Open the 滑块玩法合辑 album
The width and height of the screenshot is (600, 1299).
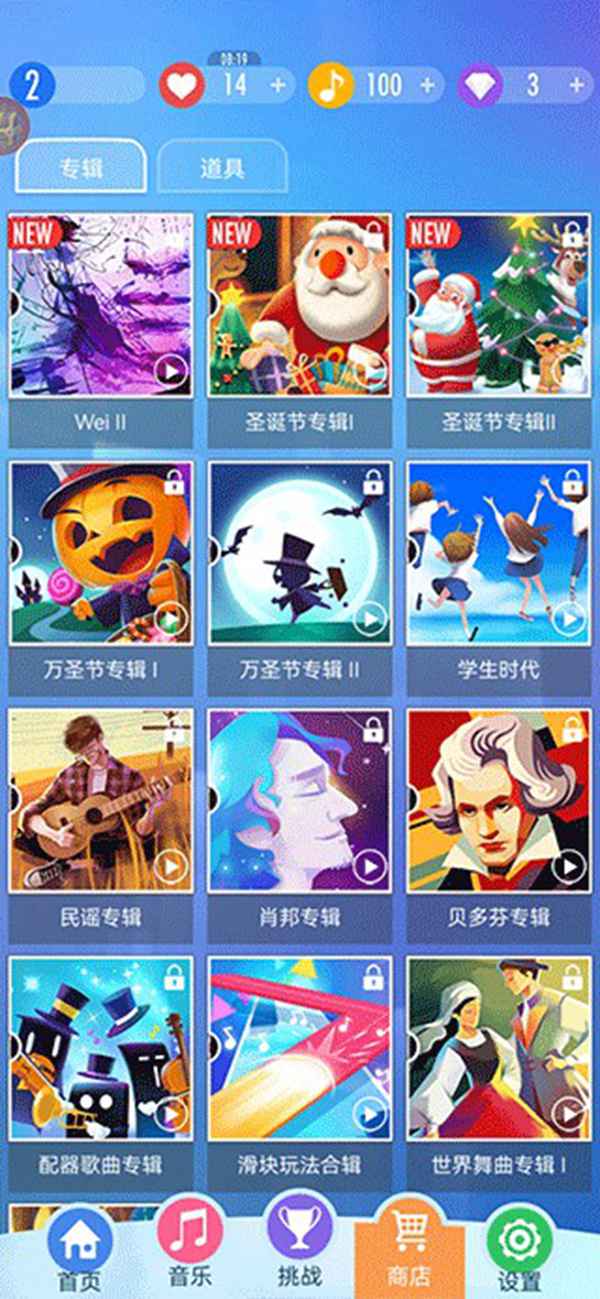pos(299,1048)
